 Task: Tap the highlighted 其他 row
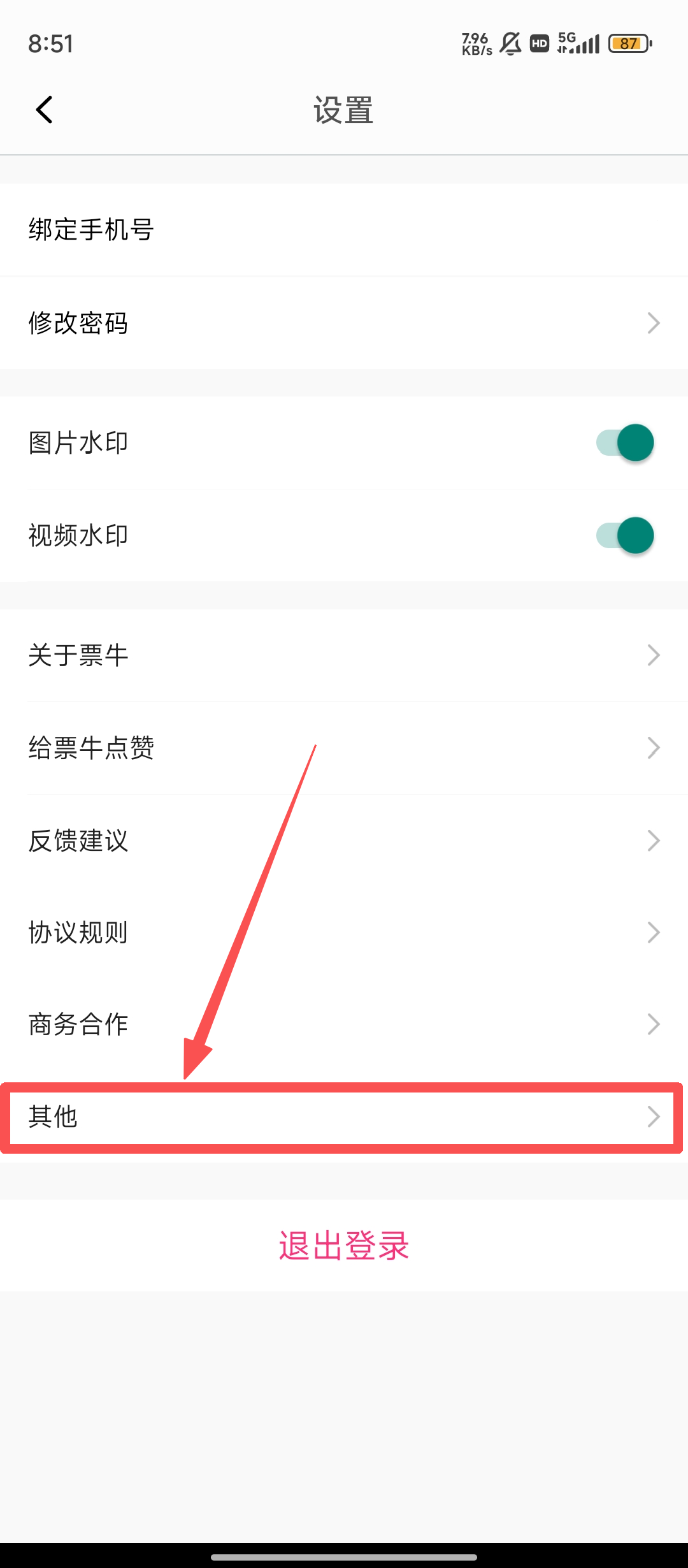tap(343, 1117)
